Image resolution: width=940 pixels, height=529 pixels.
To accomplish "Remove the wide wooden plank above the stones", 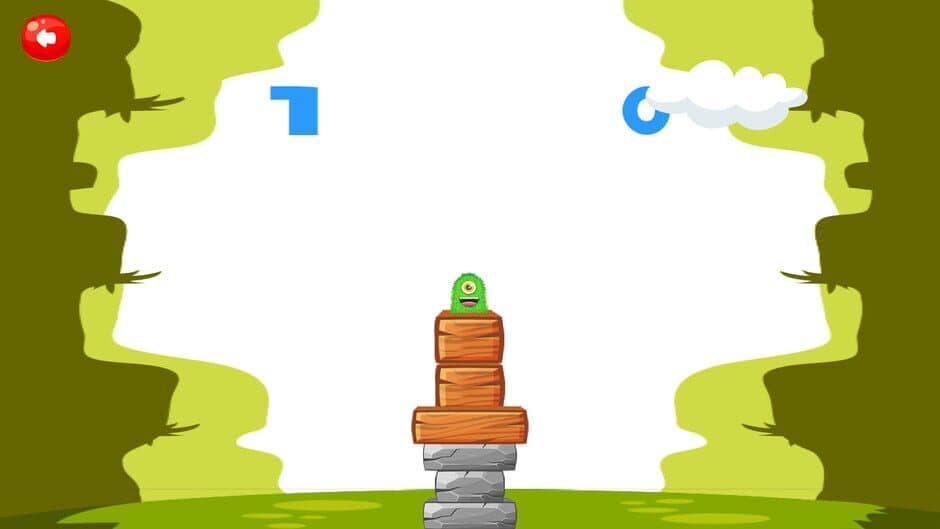I will tap(469, 425).
